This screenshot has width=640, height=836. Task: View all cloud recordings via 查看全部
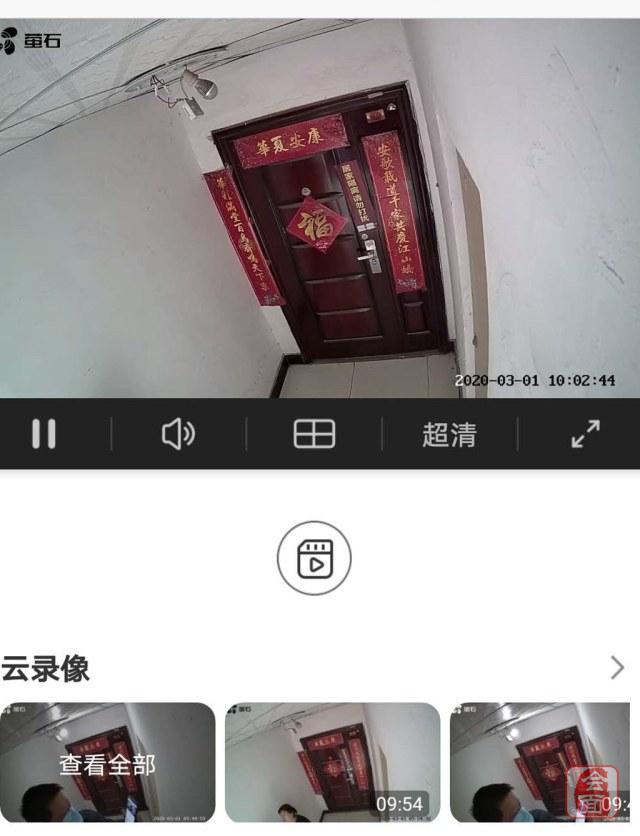(107, 763)
